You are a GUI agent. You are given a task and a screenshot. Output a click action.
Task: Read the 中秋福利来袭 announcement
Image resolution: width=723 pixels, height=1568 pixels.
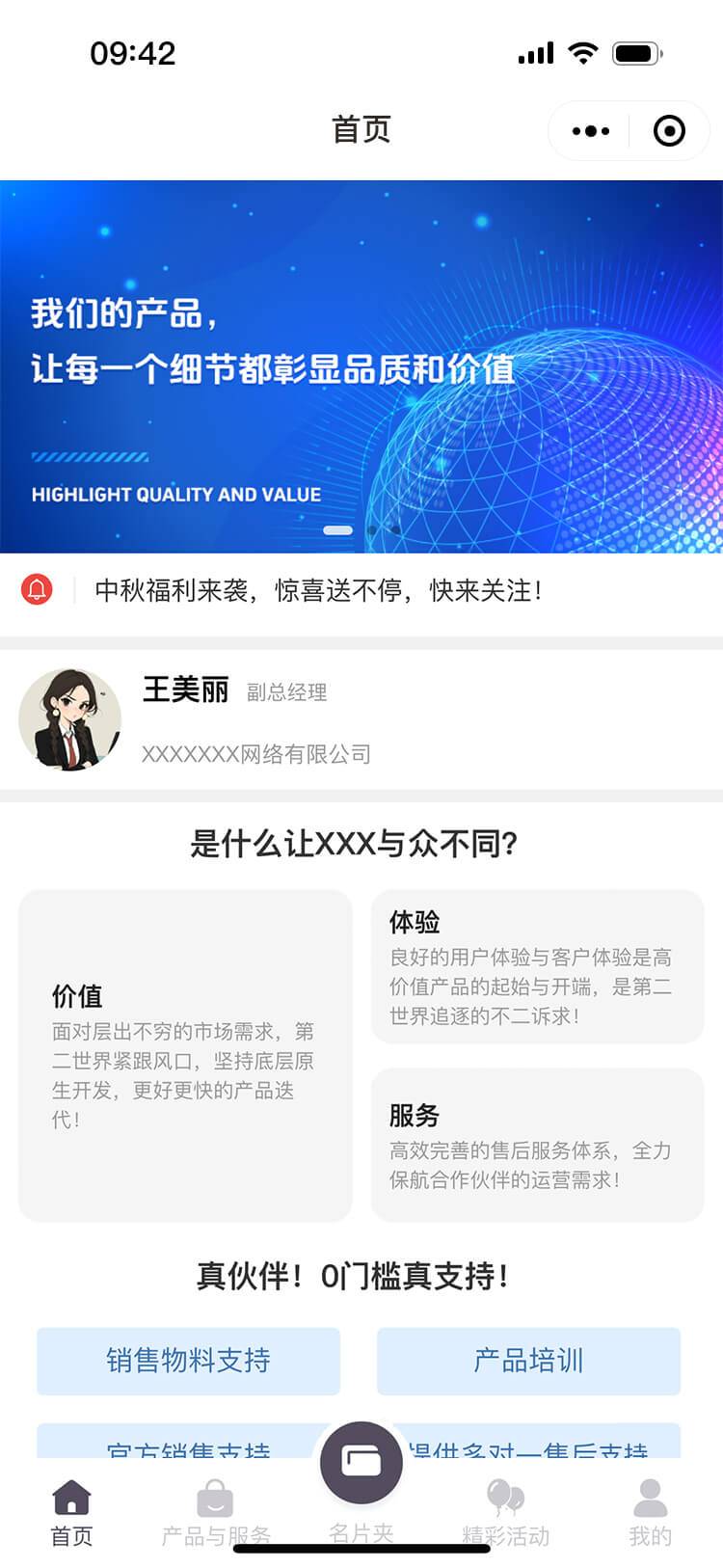coord(318,590)
